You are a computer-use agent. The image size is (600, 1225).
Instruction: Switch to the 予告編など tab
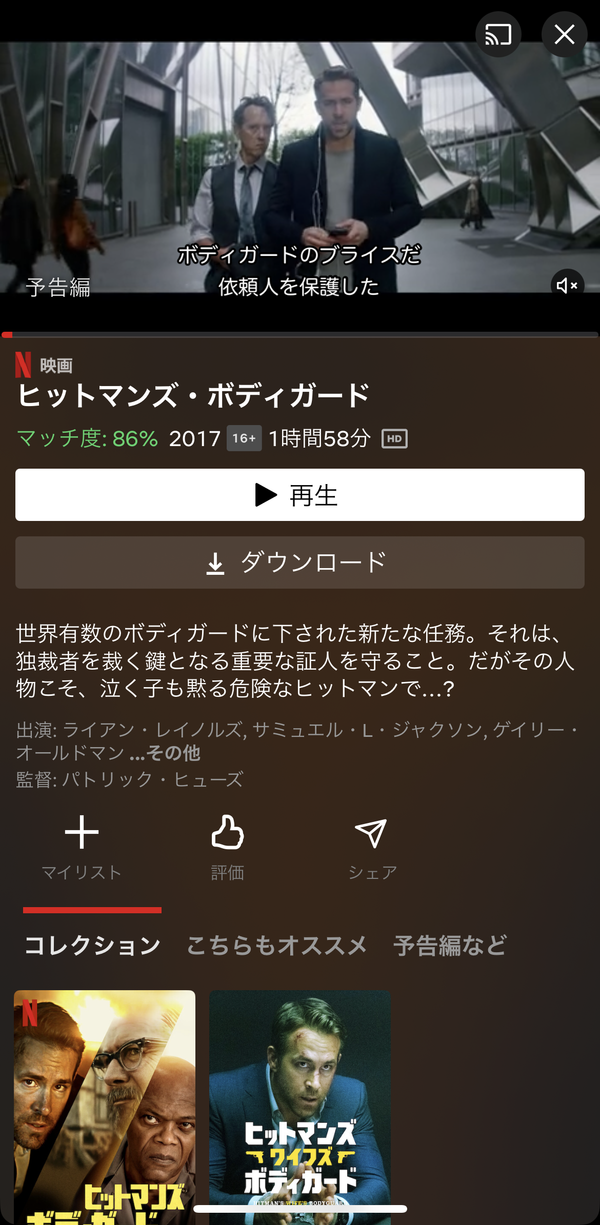pos(450,945)
